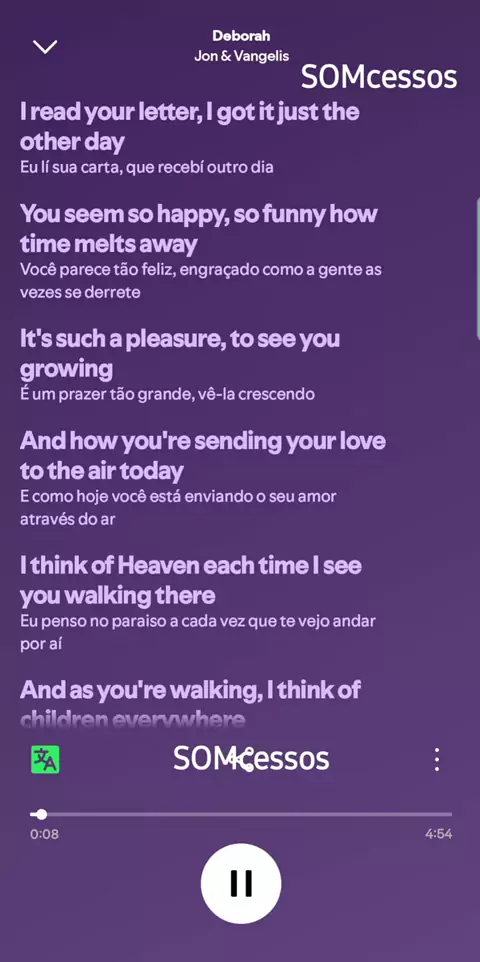Toggle the lyrics translation icon
480x962 pixels.
45,760
